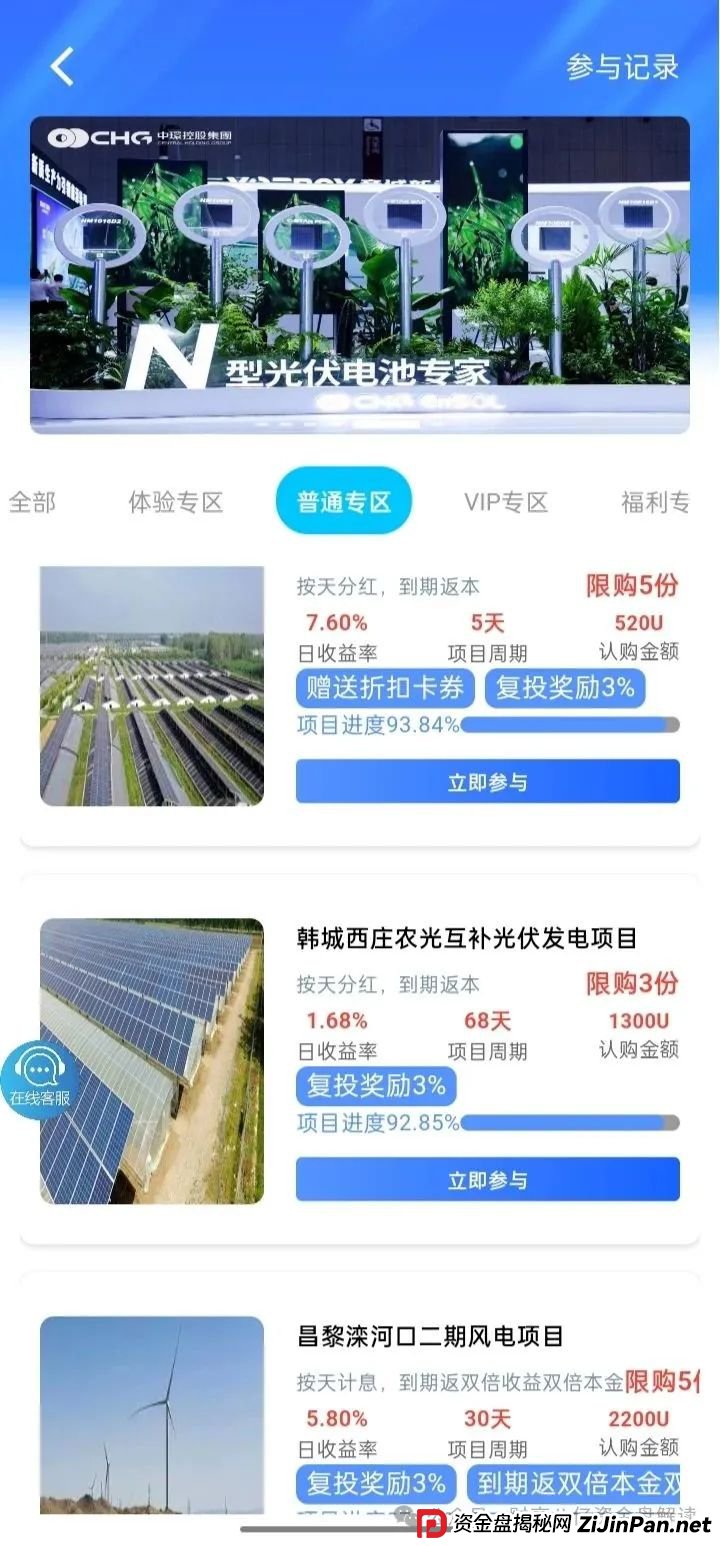Click the 复投奖励3% tag on first project

564,688
